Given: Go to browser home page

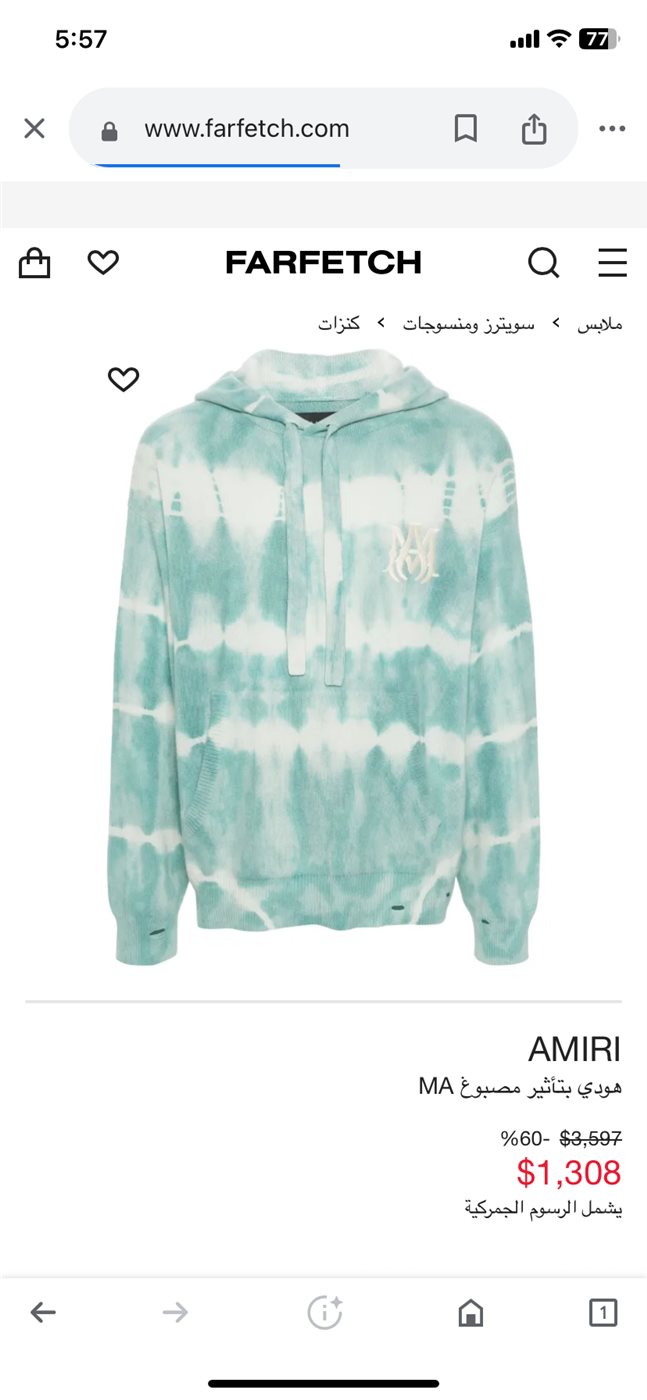Looking at the screenshot, I should [x=470, y=1313].
